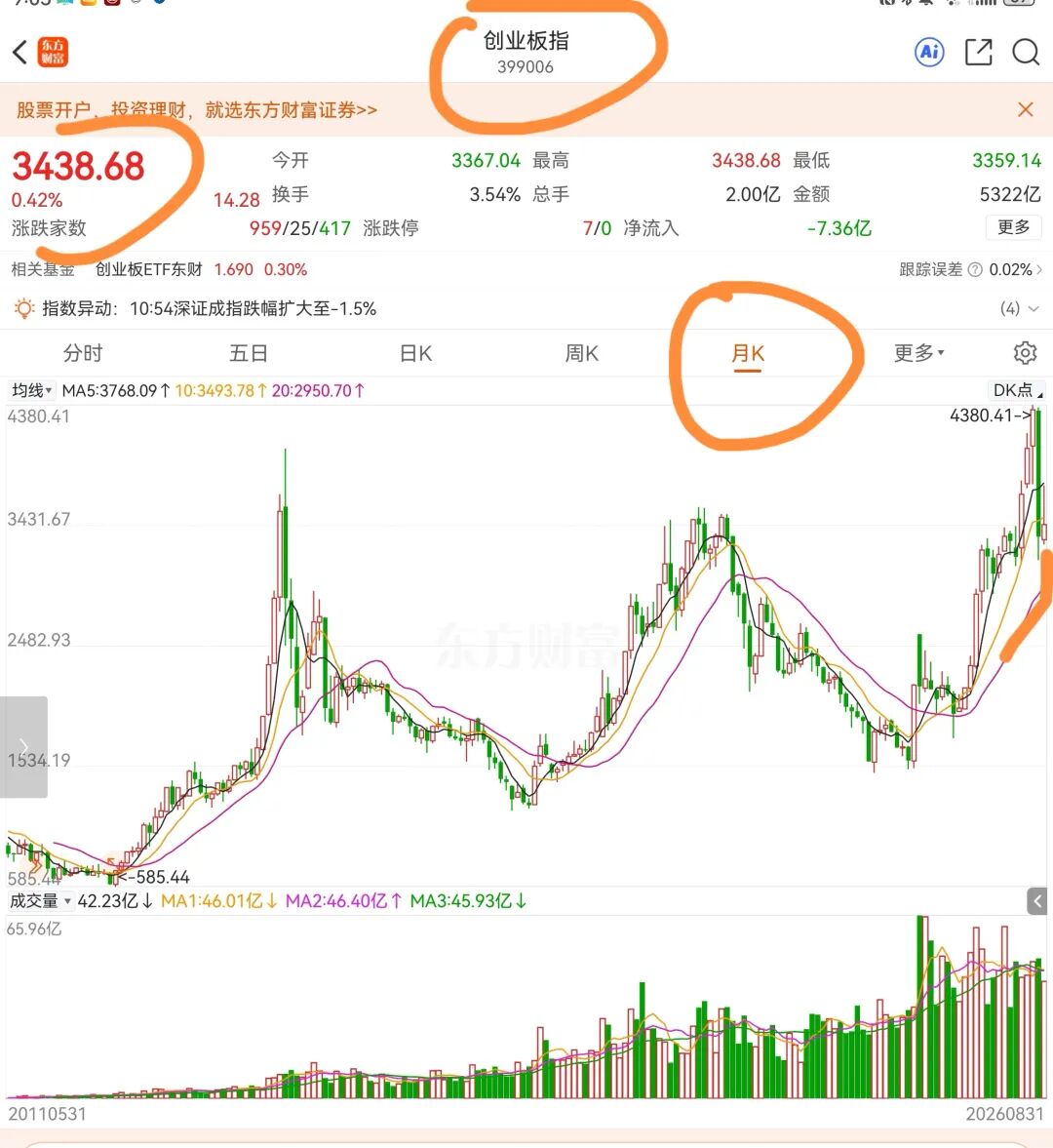Screen dimensions: 1053x1148
Task: Switch to the 周K chart tab
Action: click(x=582, y=354)
